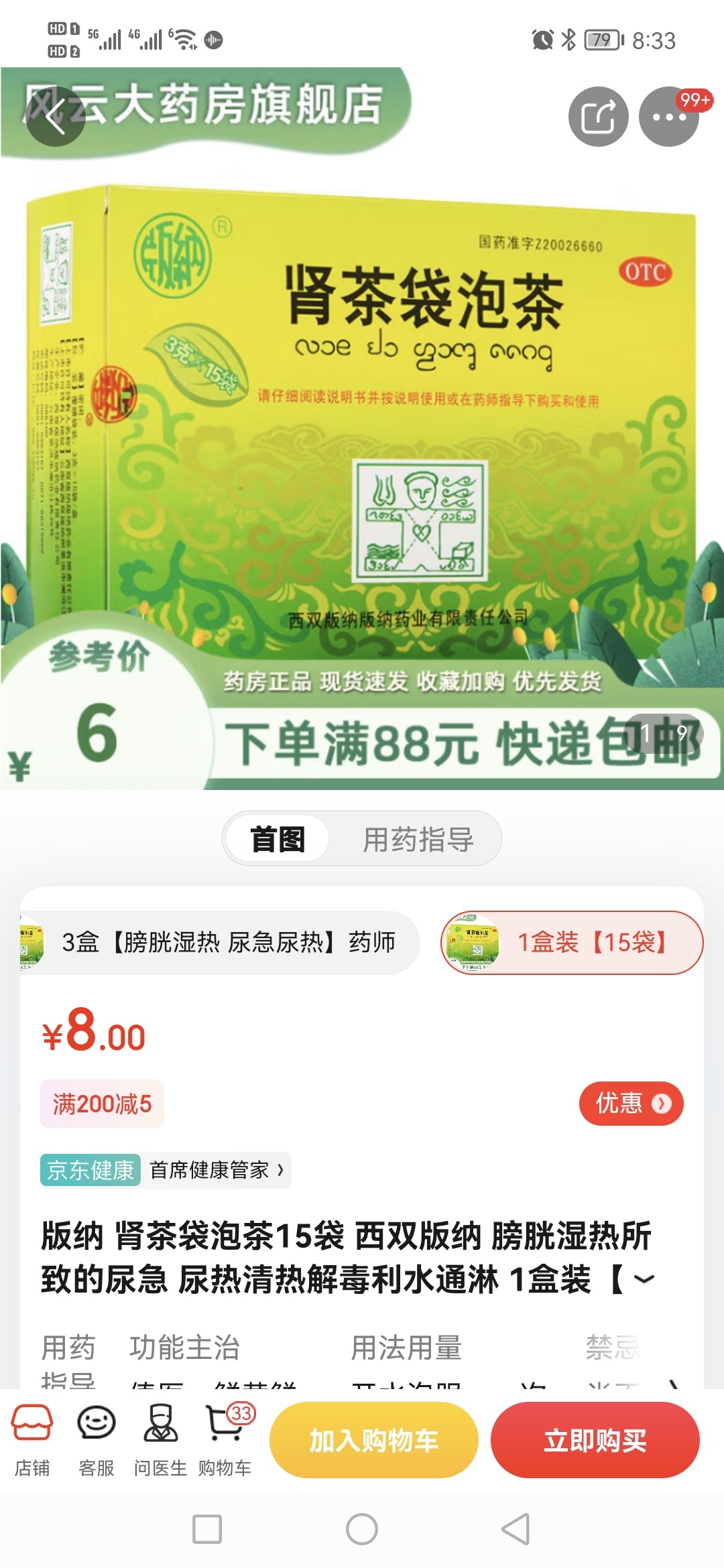Share this product page

(598, 117)
